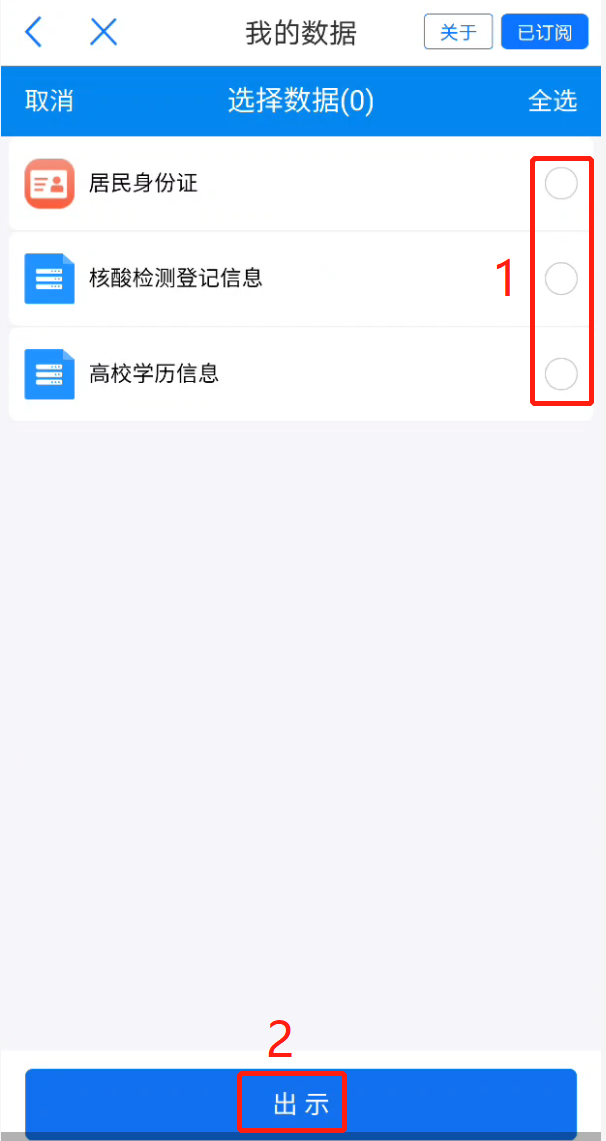This screenshot has height=1141, width=606.
Task: Cancel selection with 取消
Action: click(x=49, y=101)
